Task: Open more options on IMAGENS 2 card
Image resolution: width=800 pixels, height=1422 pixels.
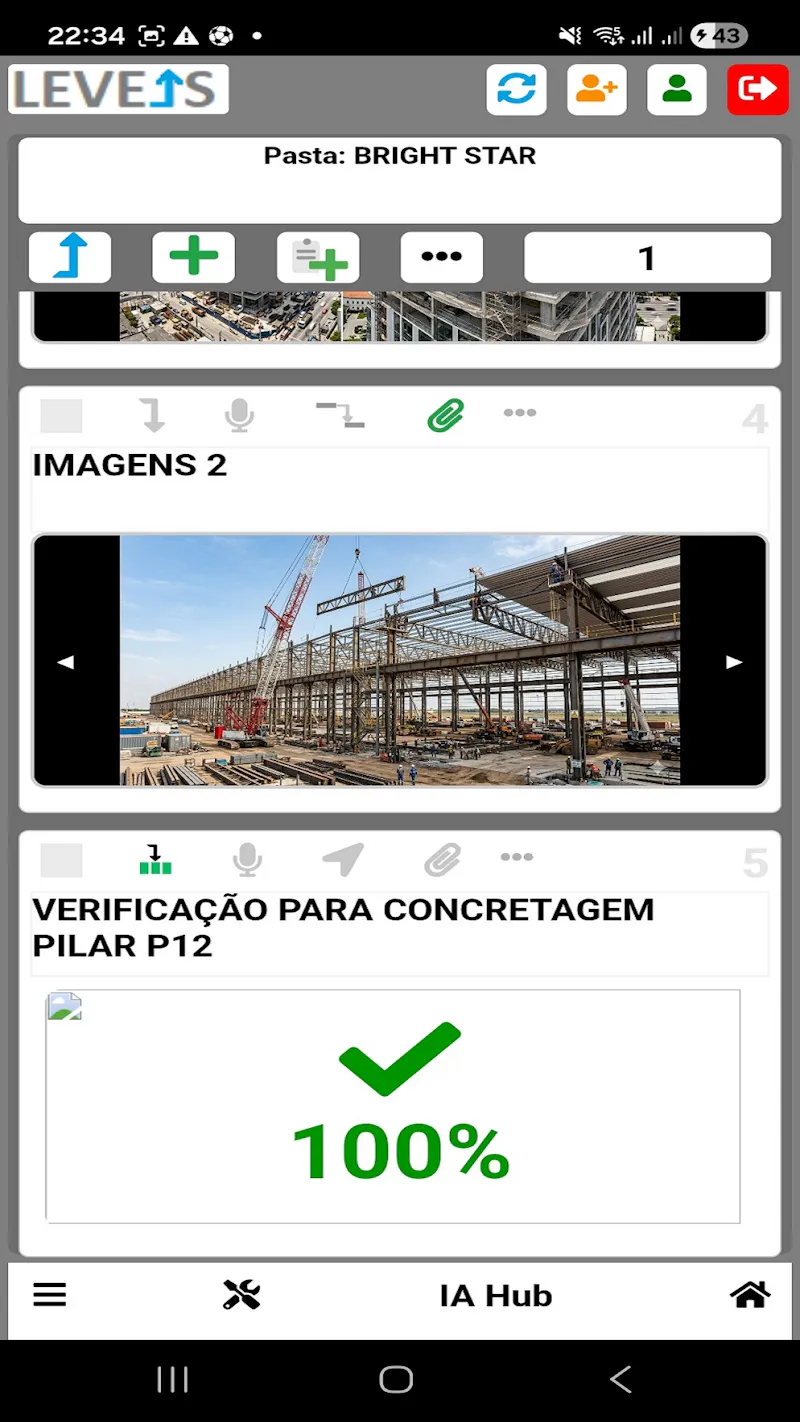Action: [x=519, y=413]
